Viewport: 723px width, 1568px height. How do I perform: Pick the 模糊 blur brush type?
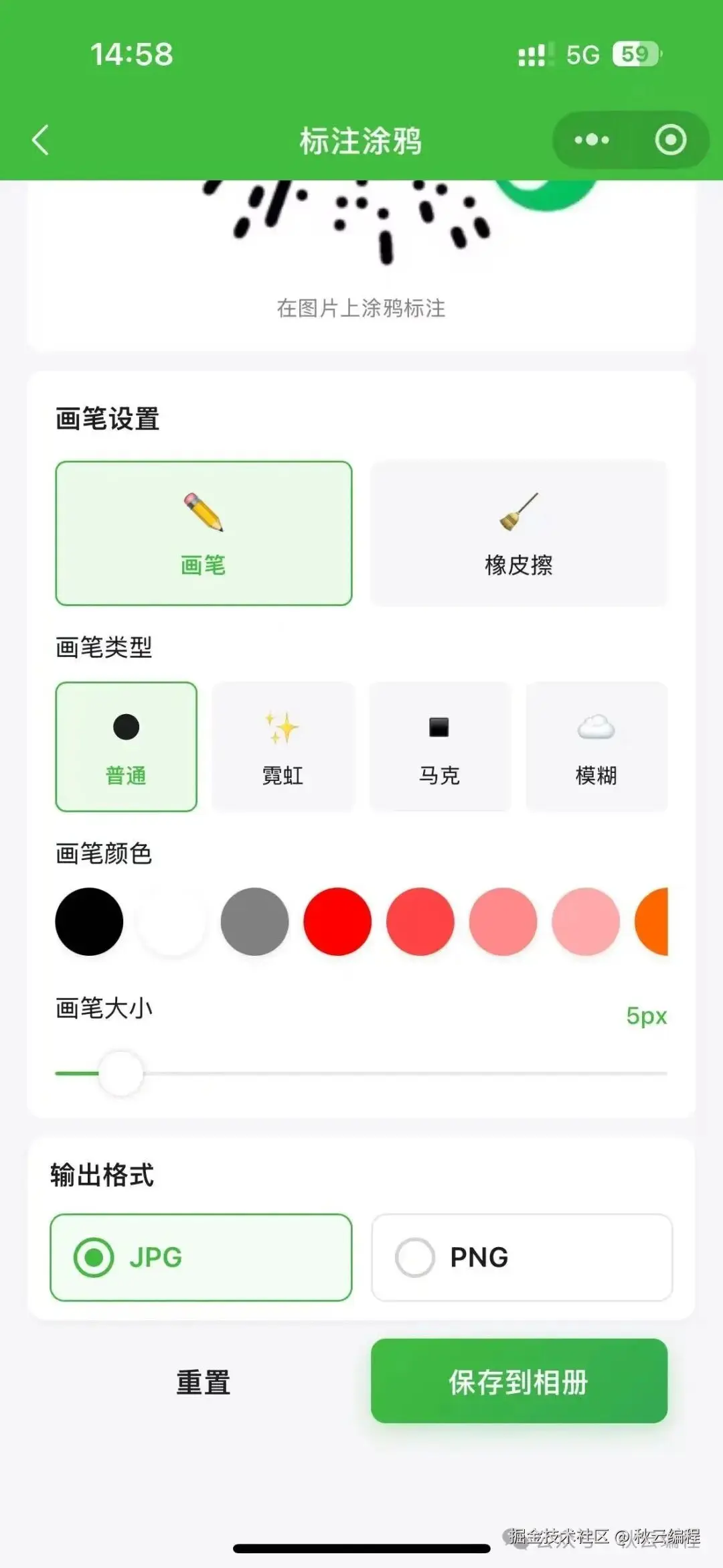[x=596, y=745]
